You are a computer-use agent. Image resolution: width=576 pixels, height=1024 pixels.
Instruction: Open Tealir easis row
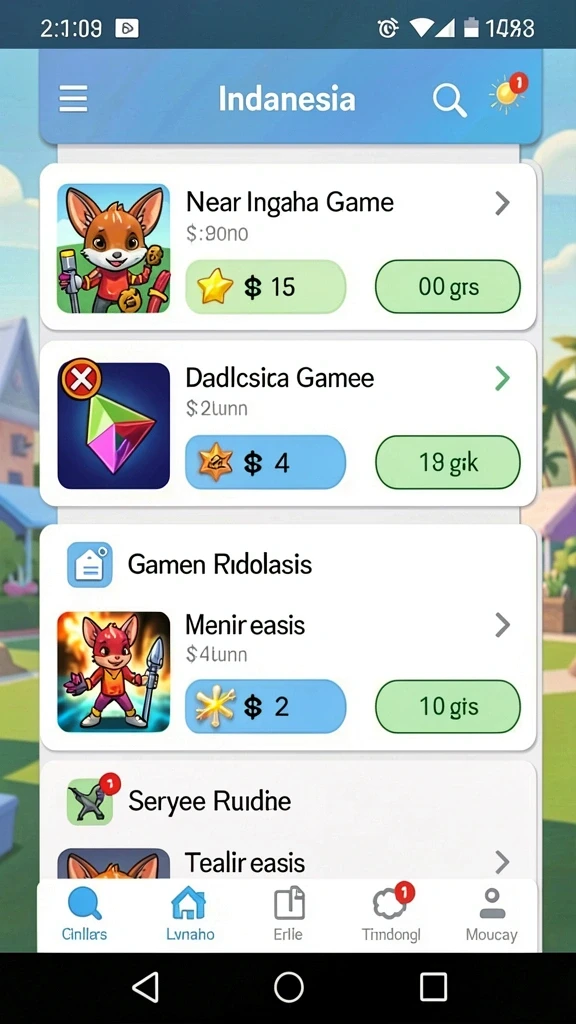click(x=288, y=862)
